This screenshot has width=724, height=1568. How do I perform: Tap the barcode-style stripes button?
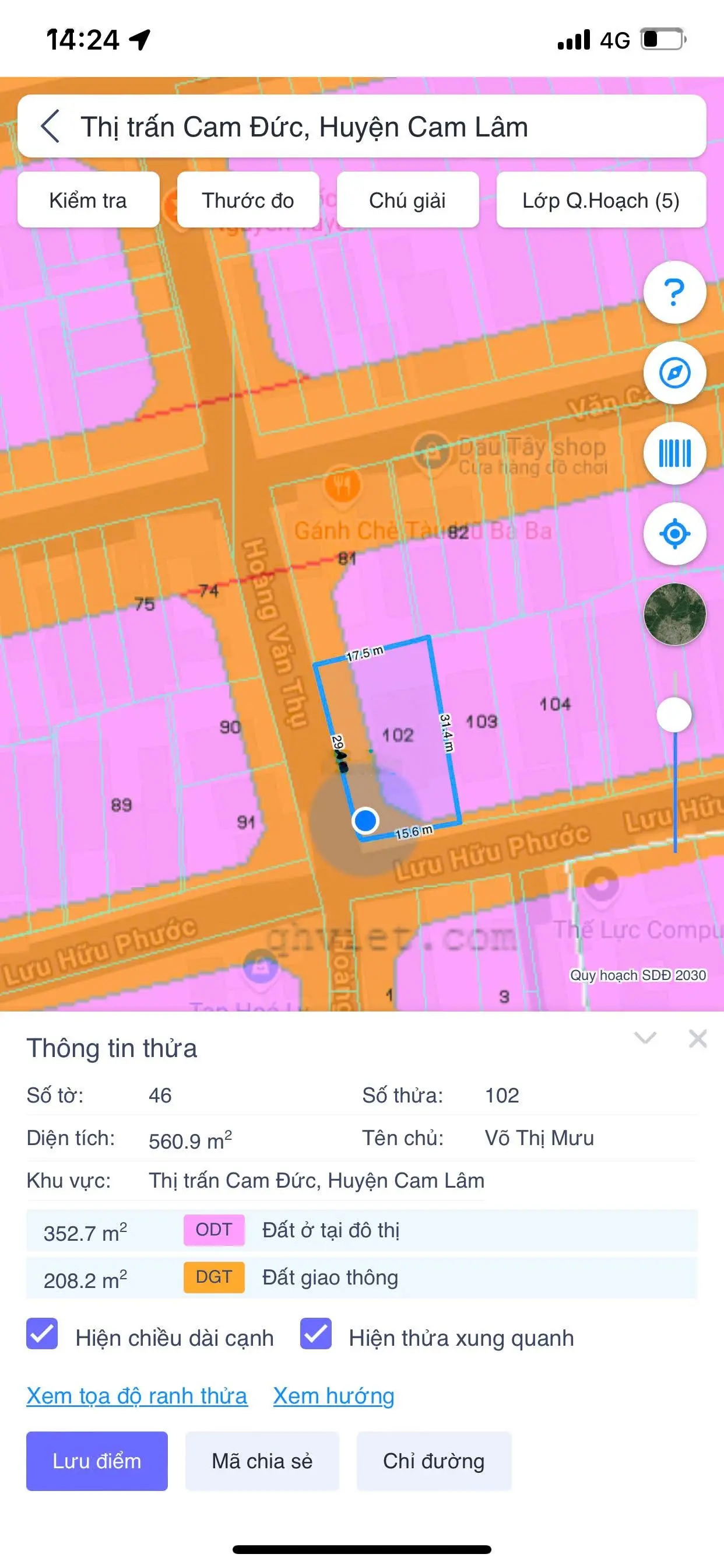[x=674, y=453]
